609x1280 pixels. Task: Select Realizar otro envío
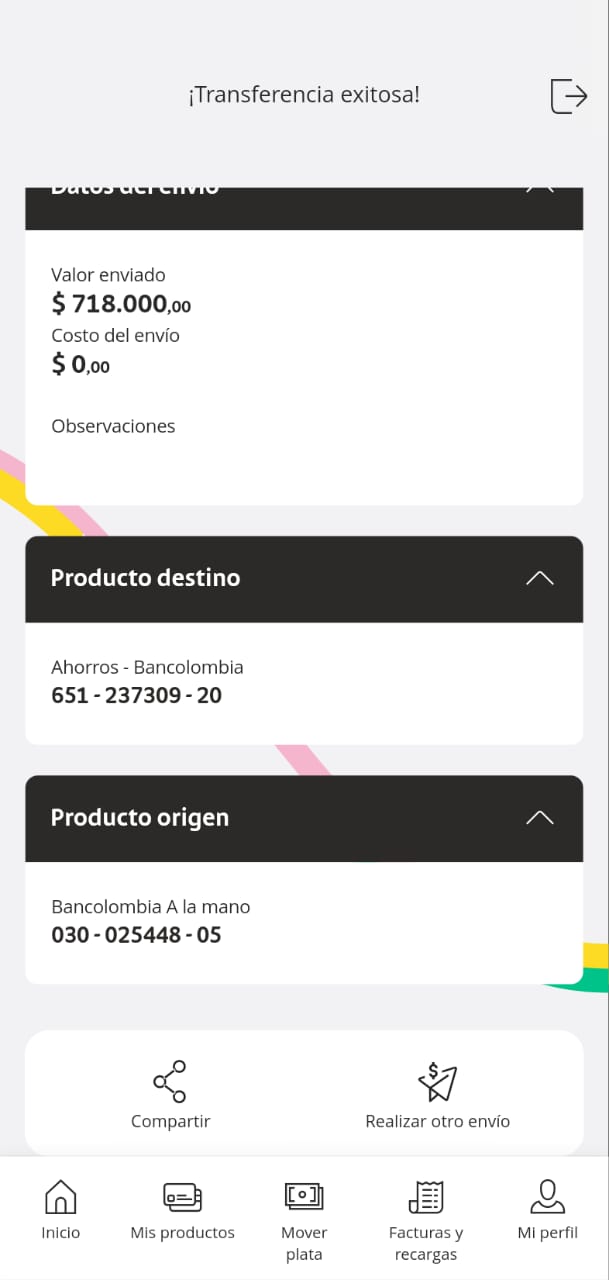437,1095
